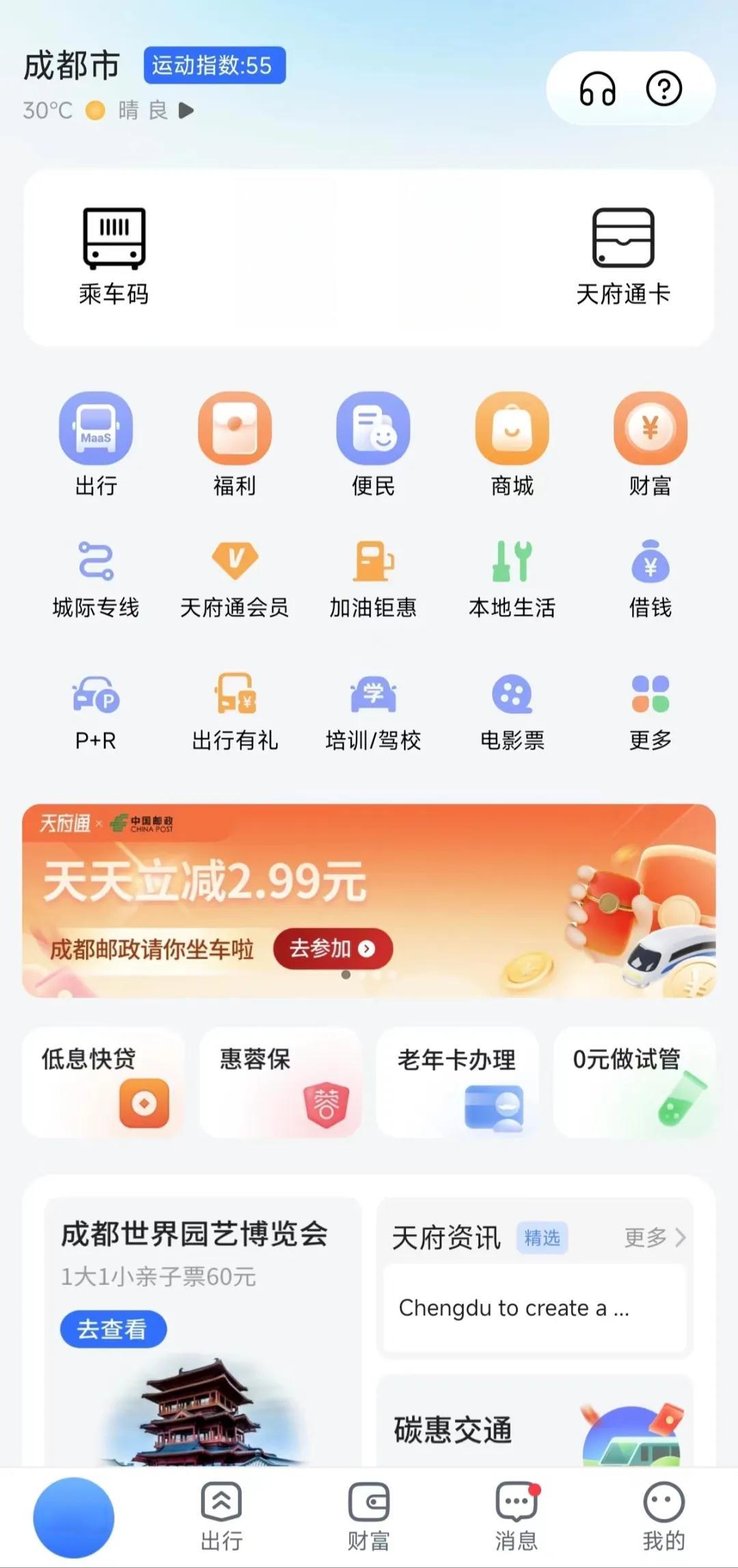Open the P+R park-and-ride icon

pos(96,697)
